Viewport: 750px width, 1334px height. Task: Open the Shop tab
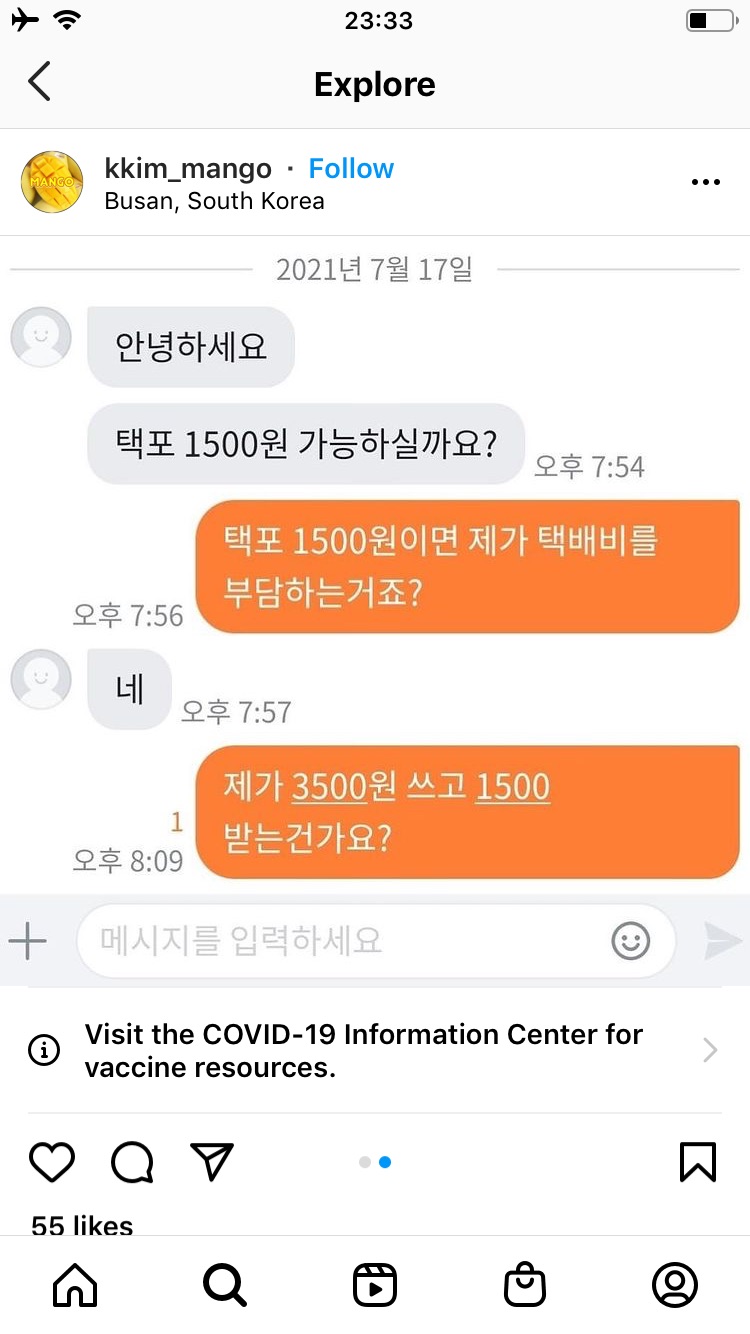(525, 1285)
